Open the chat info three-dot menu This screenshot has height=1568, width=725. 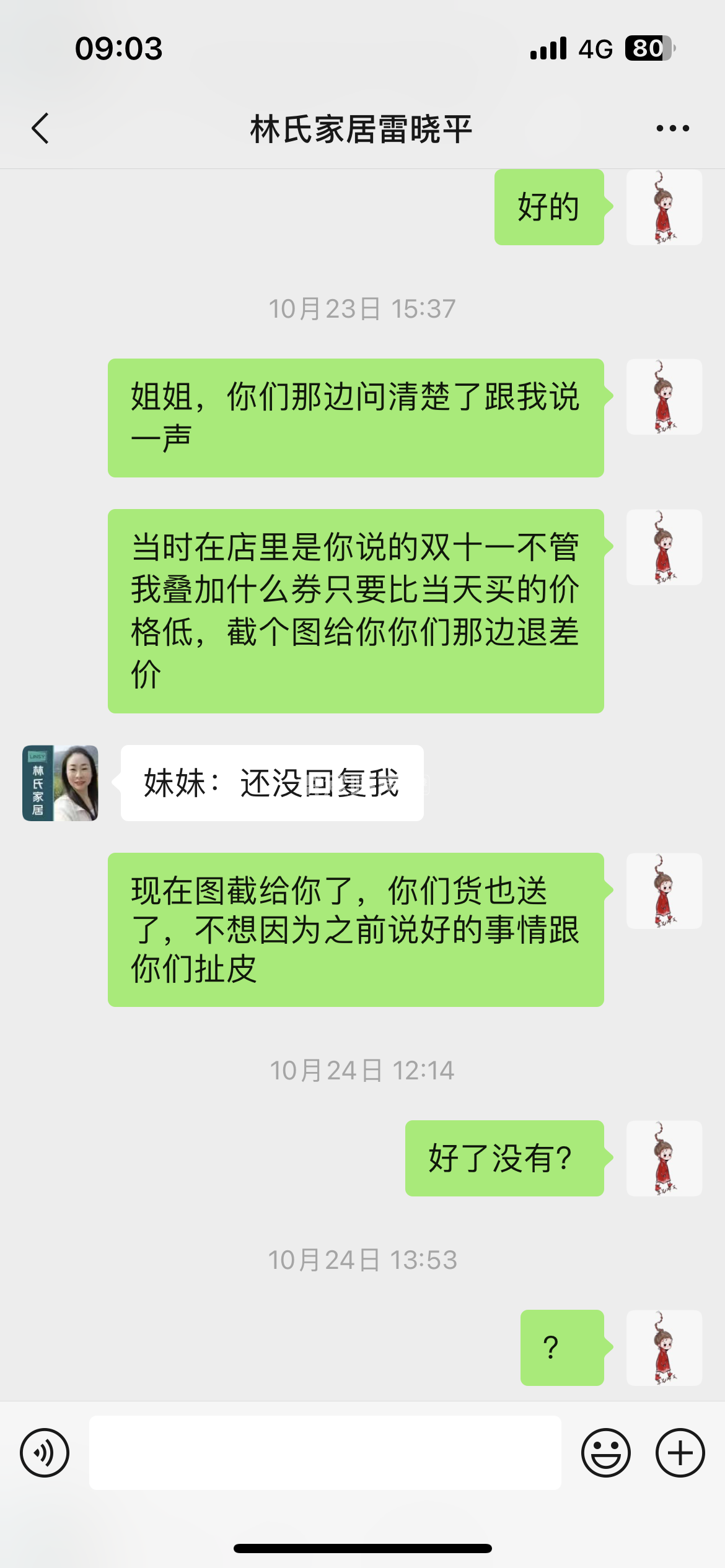tap(672, 129)
